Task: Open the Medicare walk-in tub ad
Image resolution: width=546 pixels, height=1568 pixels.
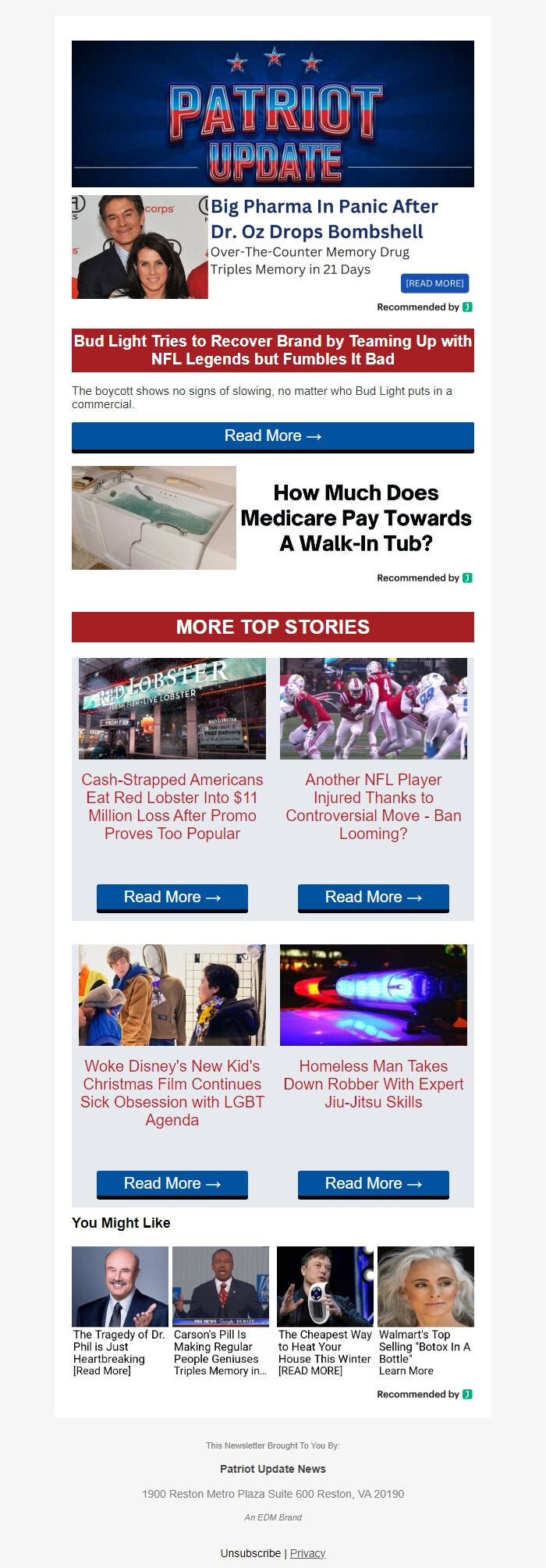Action: click(x=356, y=518)
